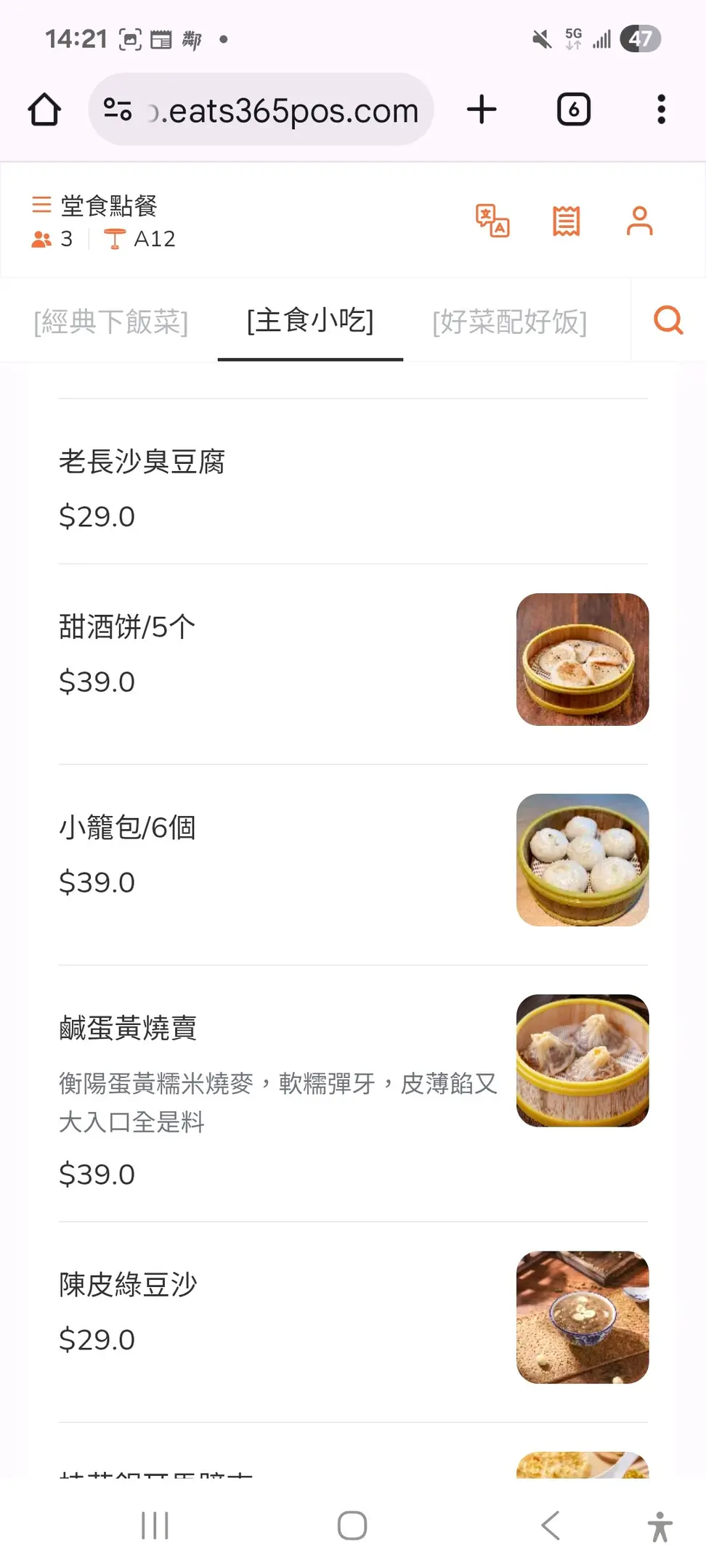Switch to the [好菜配好饭] category tab
This screenshot has width=706, height=1568.
[509, 321]
